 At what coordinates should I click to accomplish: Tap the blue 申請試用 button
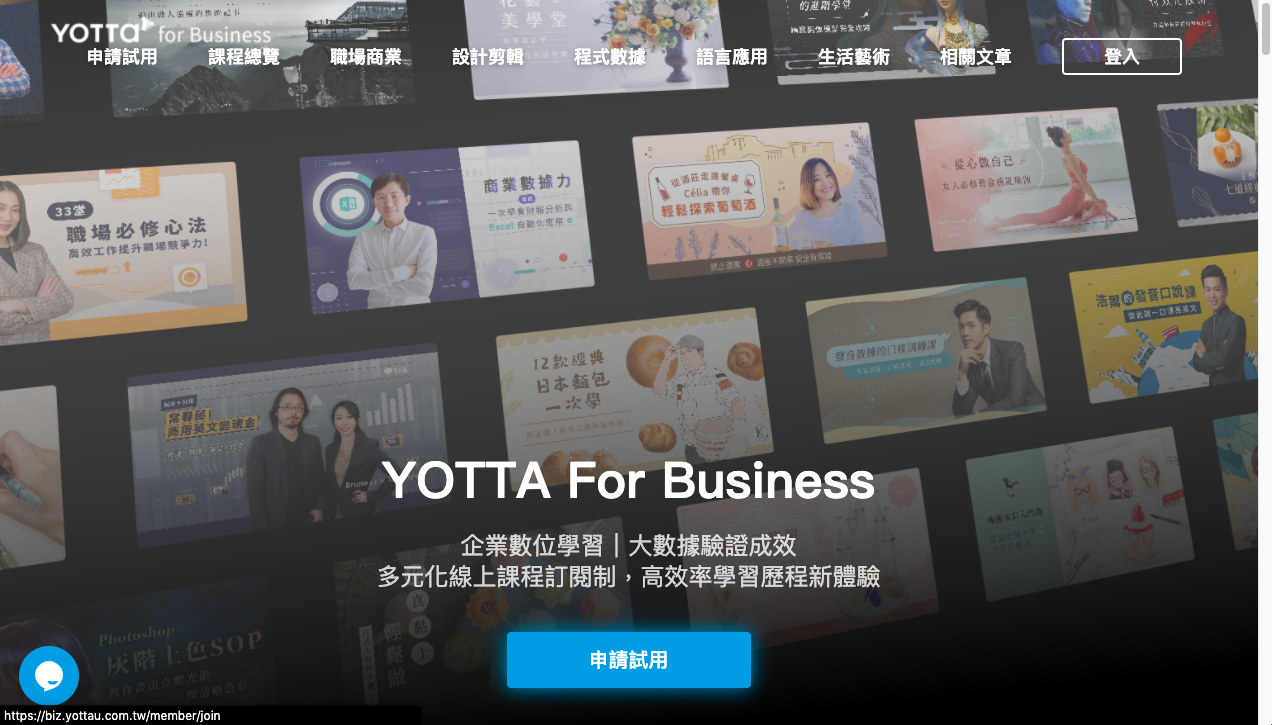click(628, 660)
